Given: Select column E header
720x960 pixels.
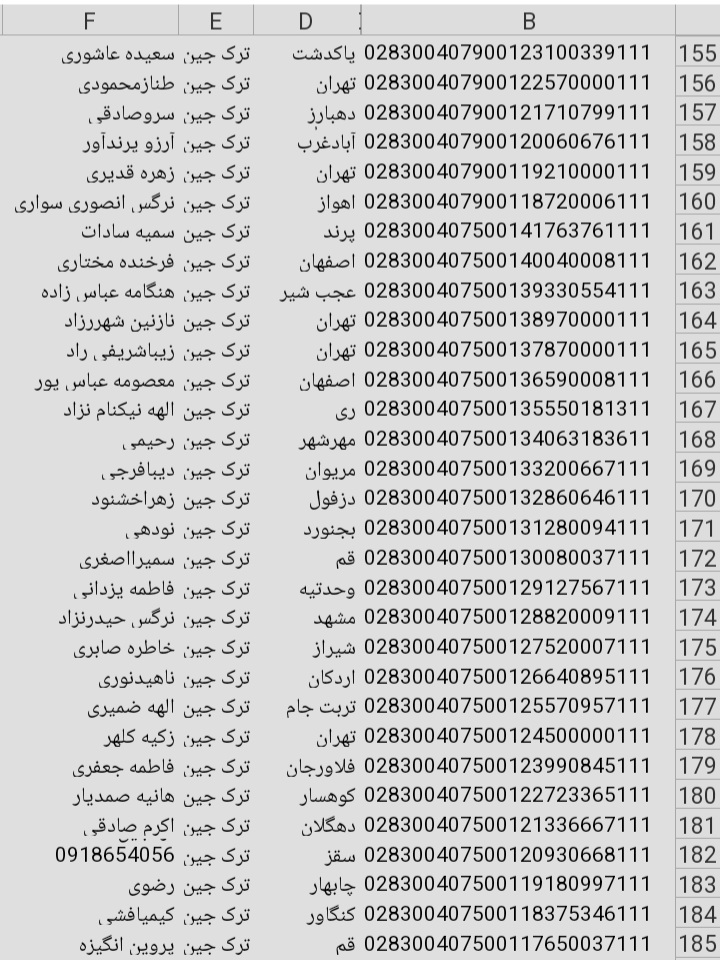Looking at the screenshot, I should click(217, 19).
